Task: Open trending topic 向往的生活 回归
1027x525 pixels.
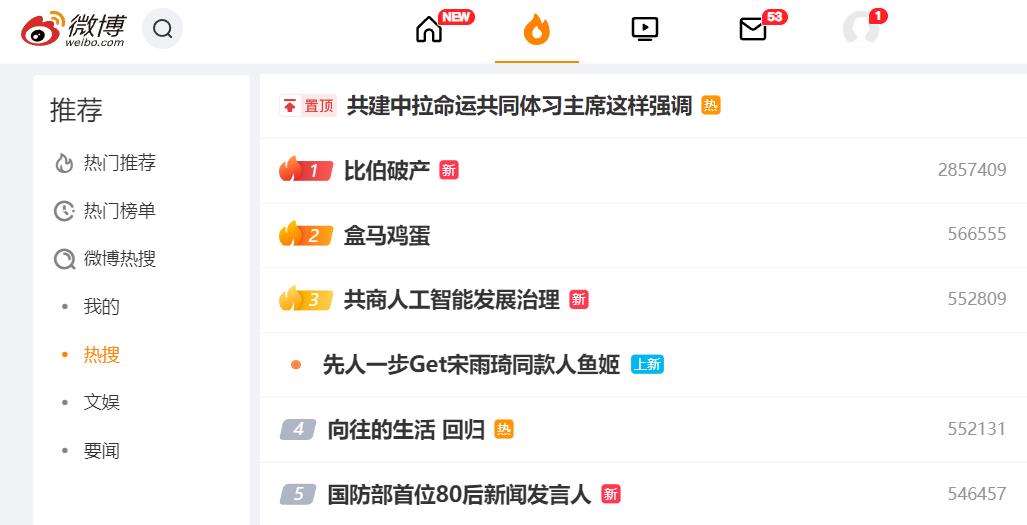Action: [x=406, y=429]
